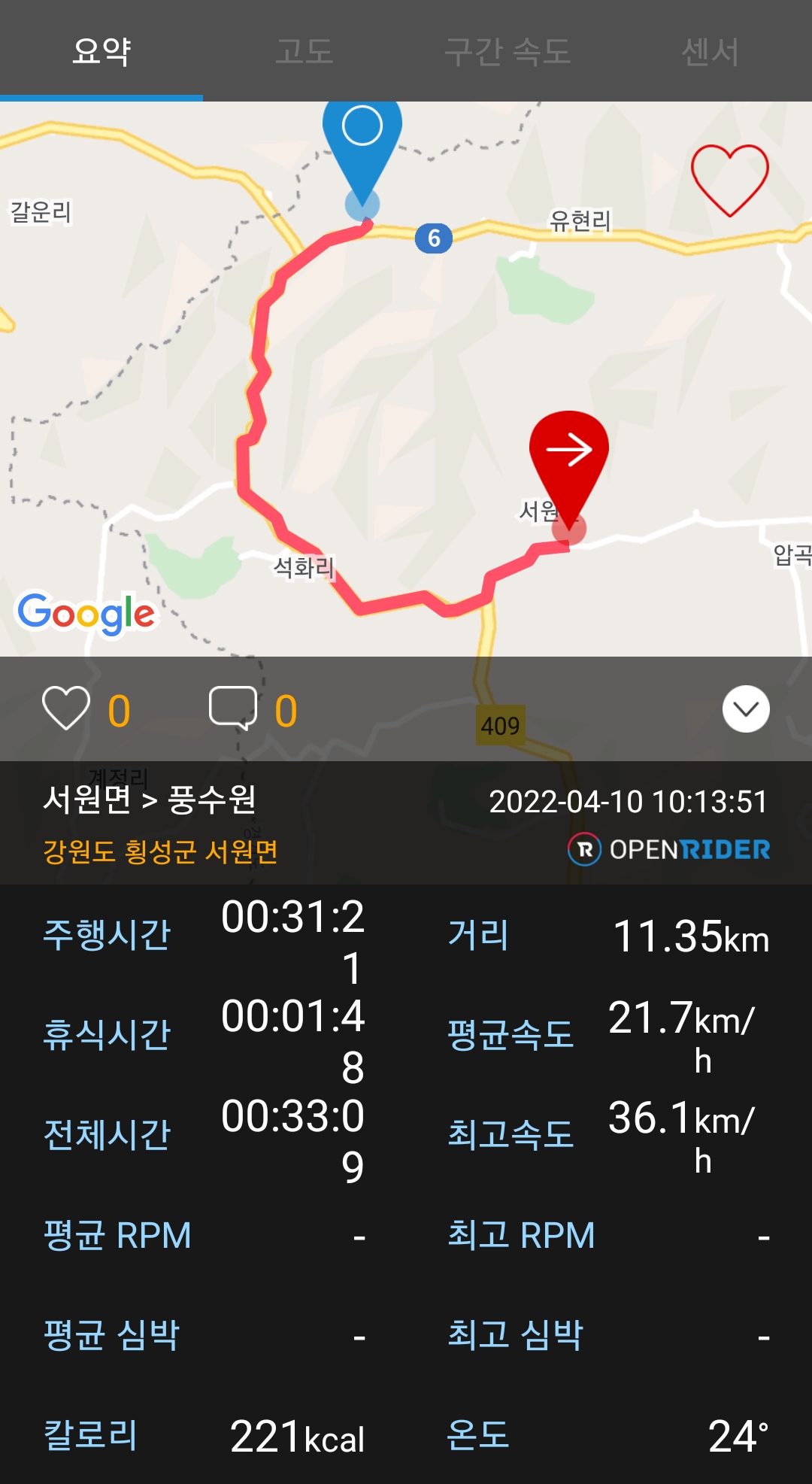Go to the 요약 tab

click(x=101, y=50)
